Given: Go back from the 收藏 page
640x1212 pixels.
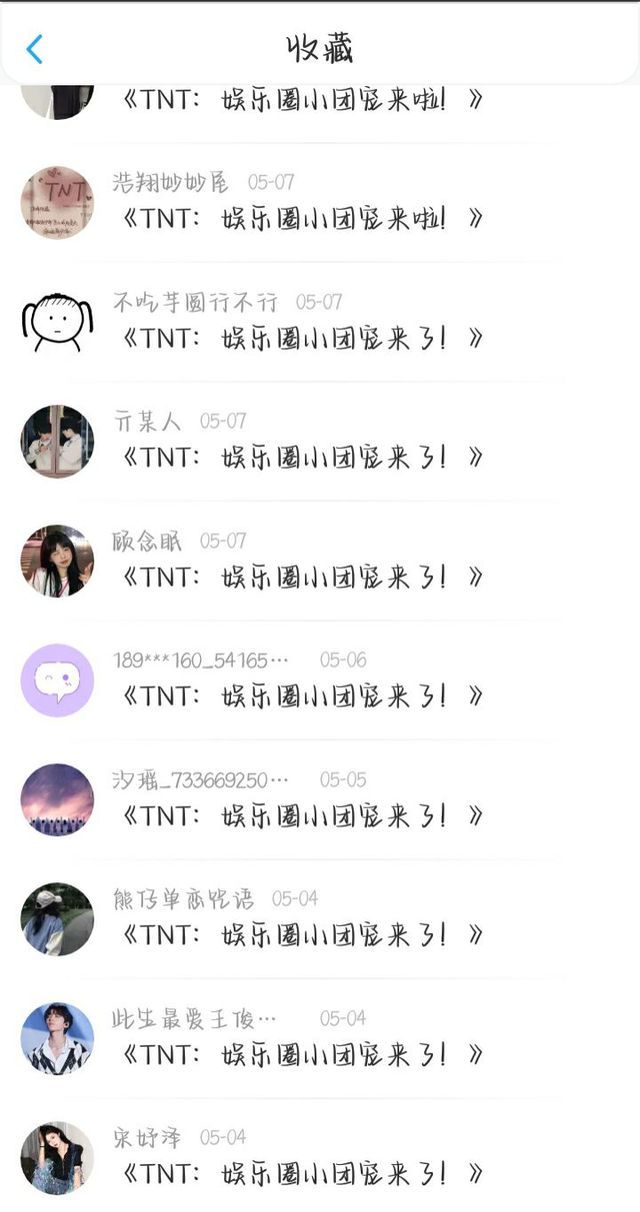Looking at the screenshot, I should tap(34, 49).
